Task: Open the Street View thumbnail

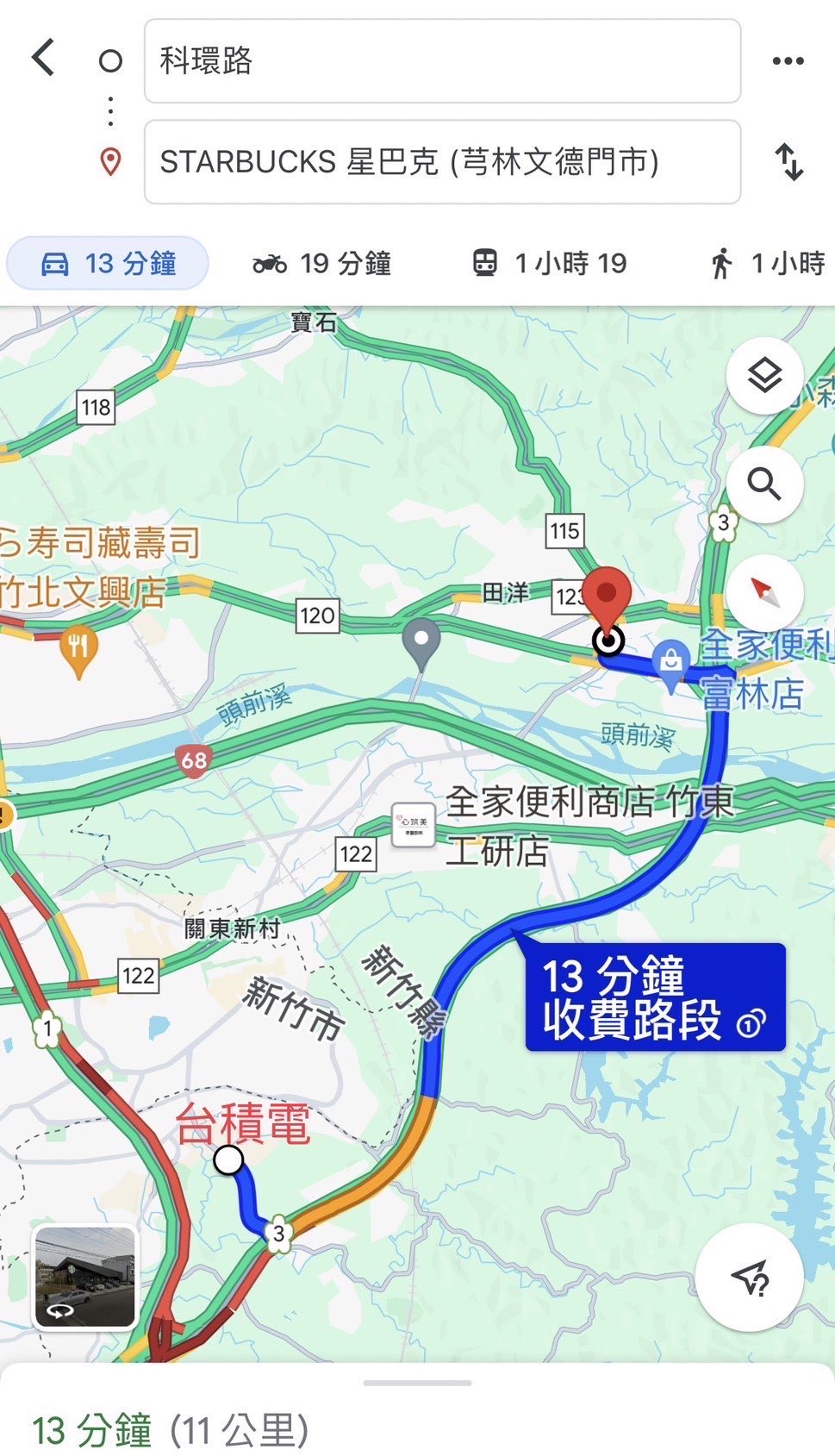Action: point(84,1278)
